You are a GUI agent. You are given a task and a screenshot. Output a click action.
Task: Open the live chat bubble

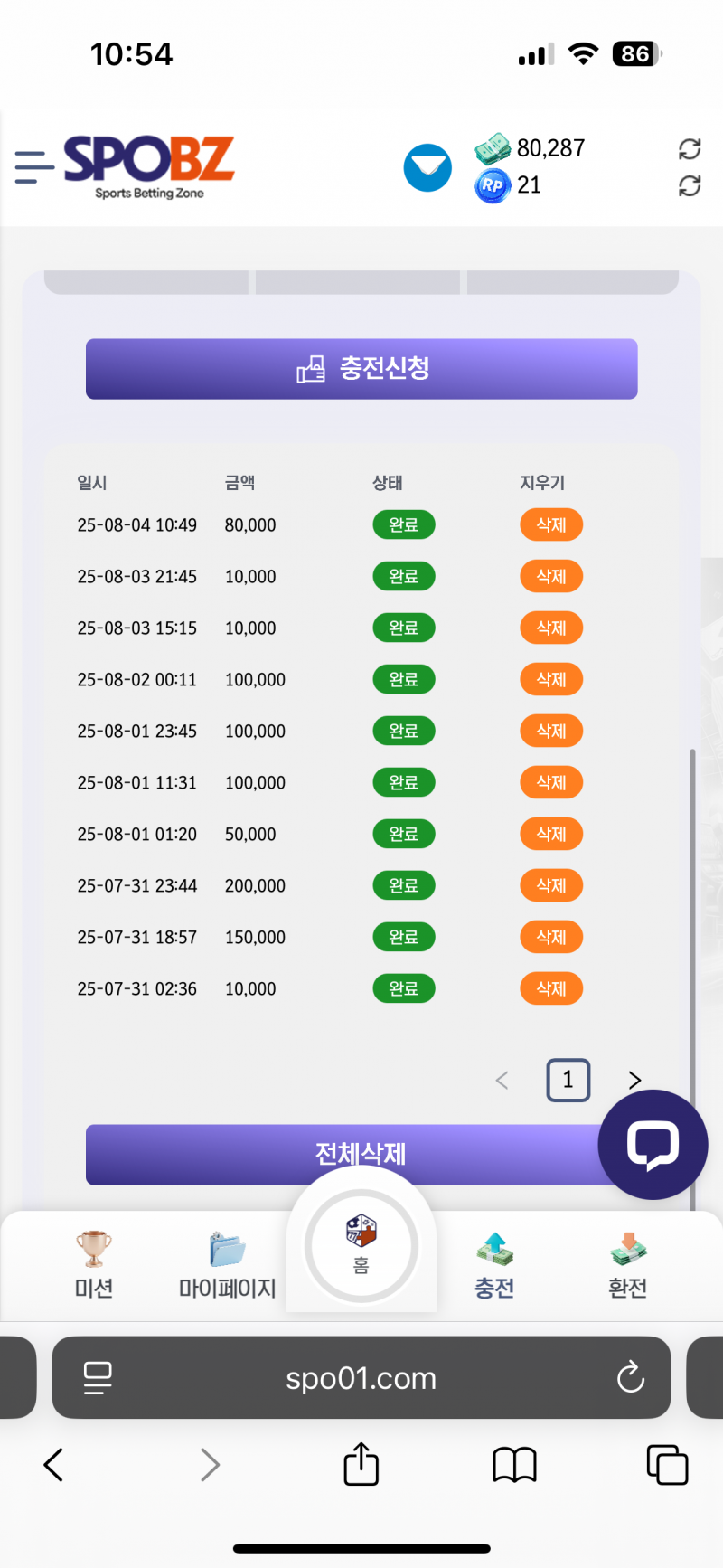[x=653, y=1145]
